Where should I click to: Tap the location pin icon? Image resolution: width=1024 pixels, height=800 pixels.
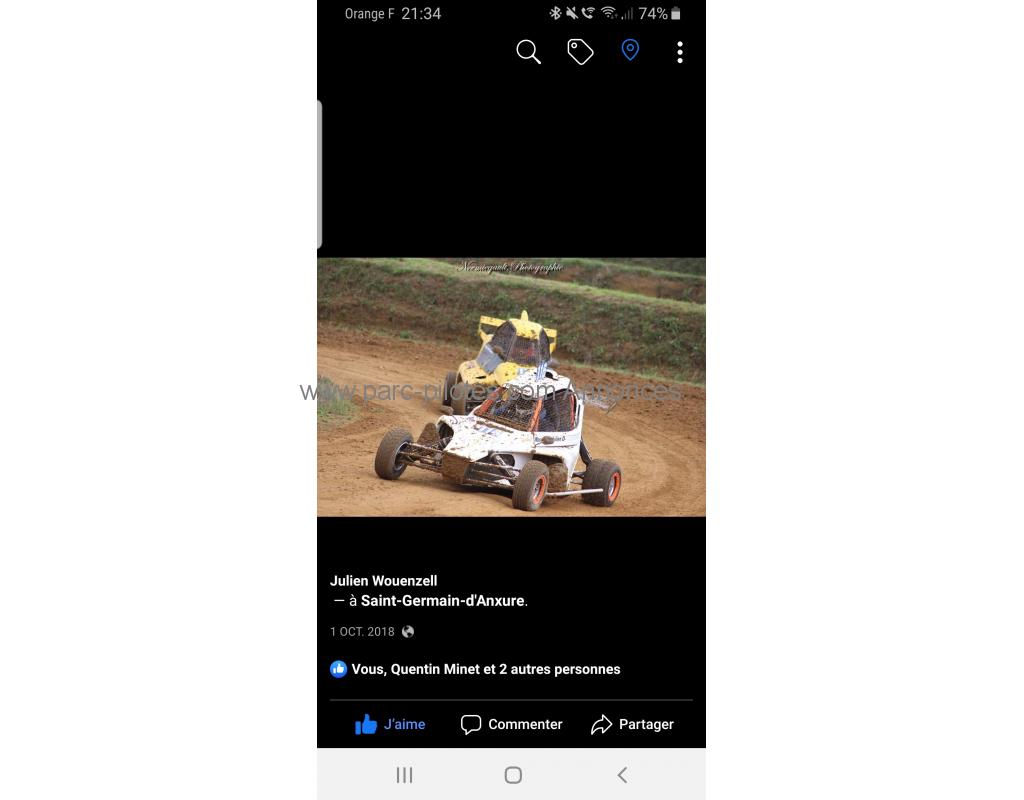pyautogui.click(x=630, y=50)
